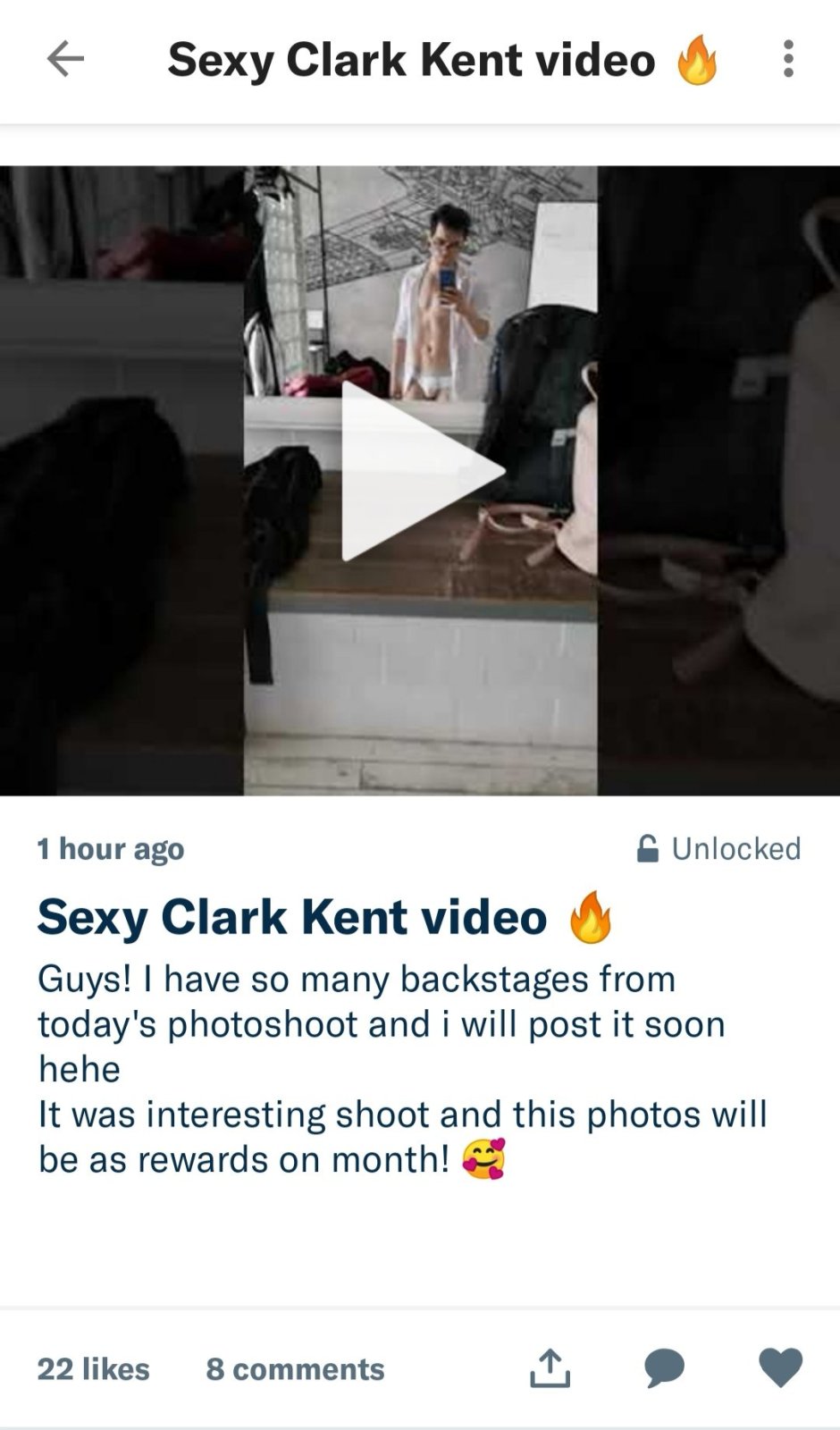Share this post
The height and width of the screenshot is (1430, 840).
(x=550, y=1368)
